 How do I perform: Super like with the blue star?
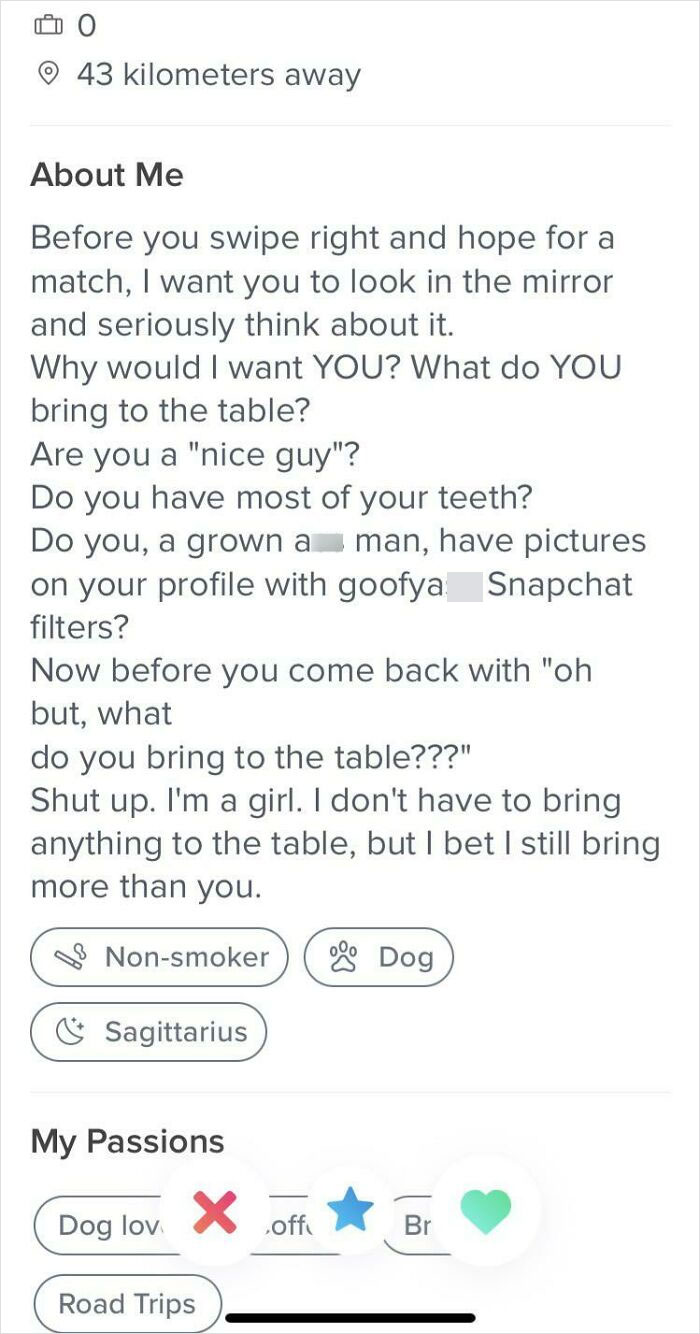(349, 1211)
